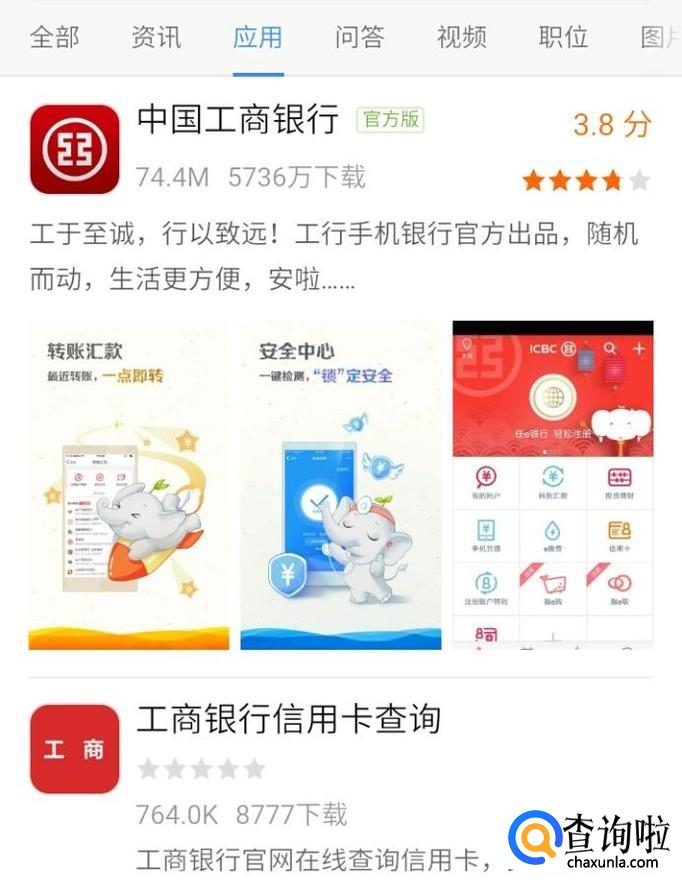Open the 职位 tab
Image resolution: width=682 pixels, height=893 pixels.
click(563, 38)
